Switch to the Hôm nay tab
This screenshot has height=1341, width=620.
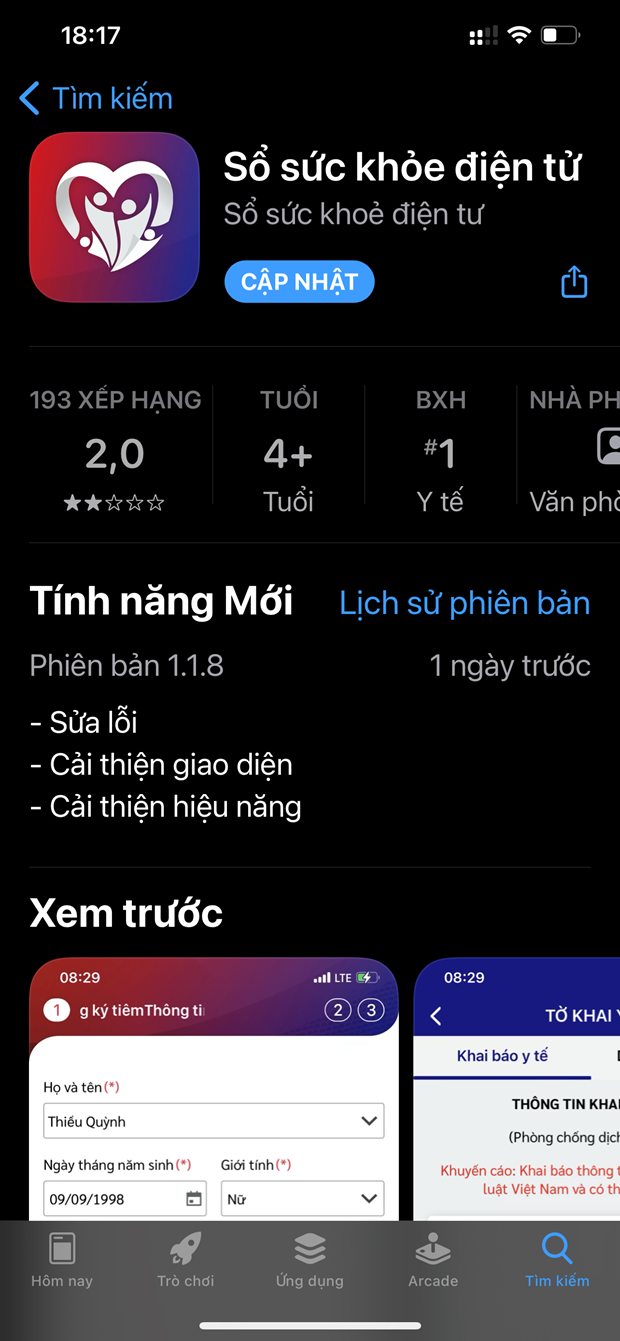click(x=62, y=1259)
